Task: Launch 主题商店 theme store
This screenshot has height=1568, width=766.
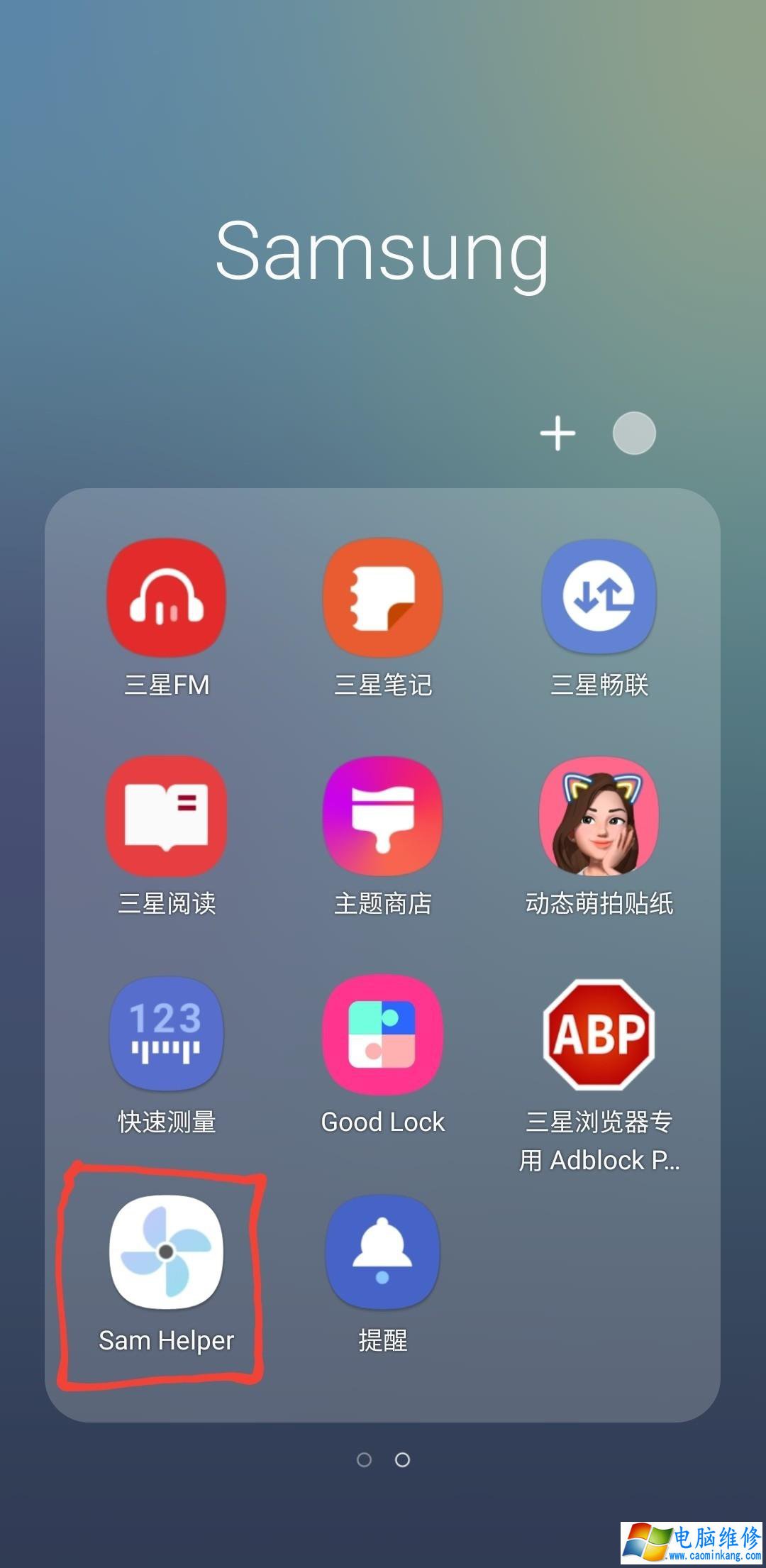Action: 383,816
